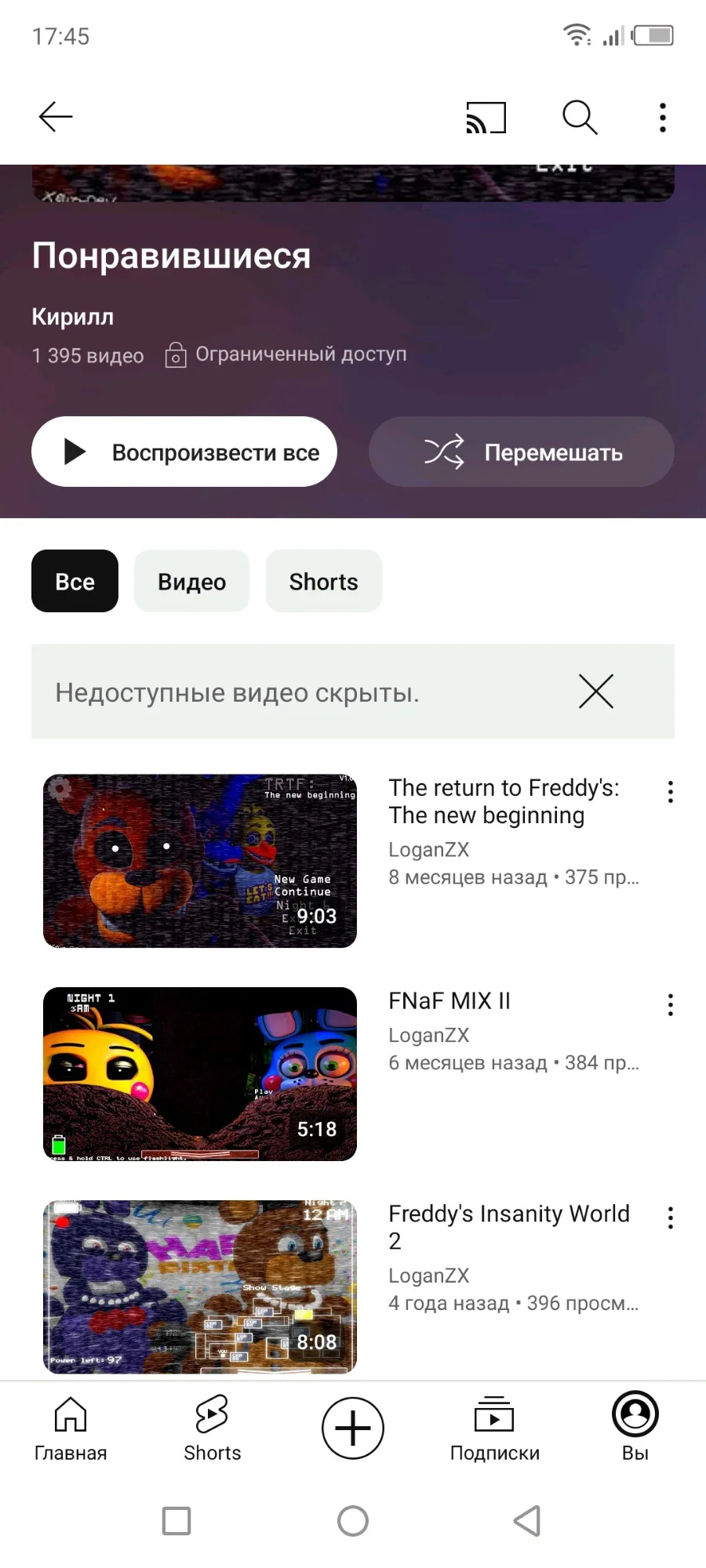Dismiss the Недоступные видео скрыты banner

(x=596, y=691)
